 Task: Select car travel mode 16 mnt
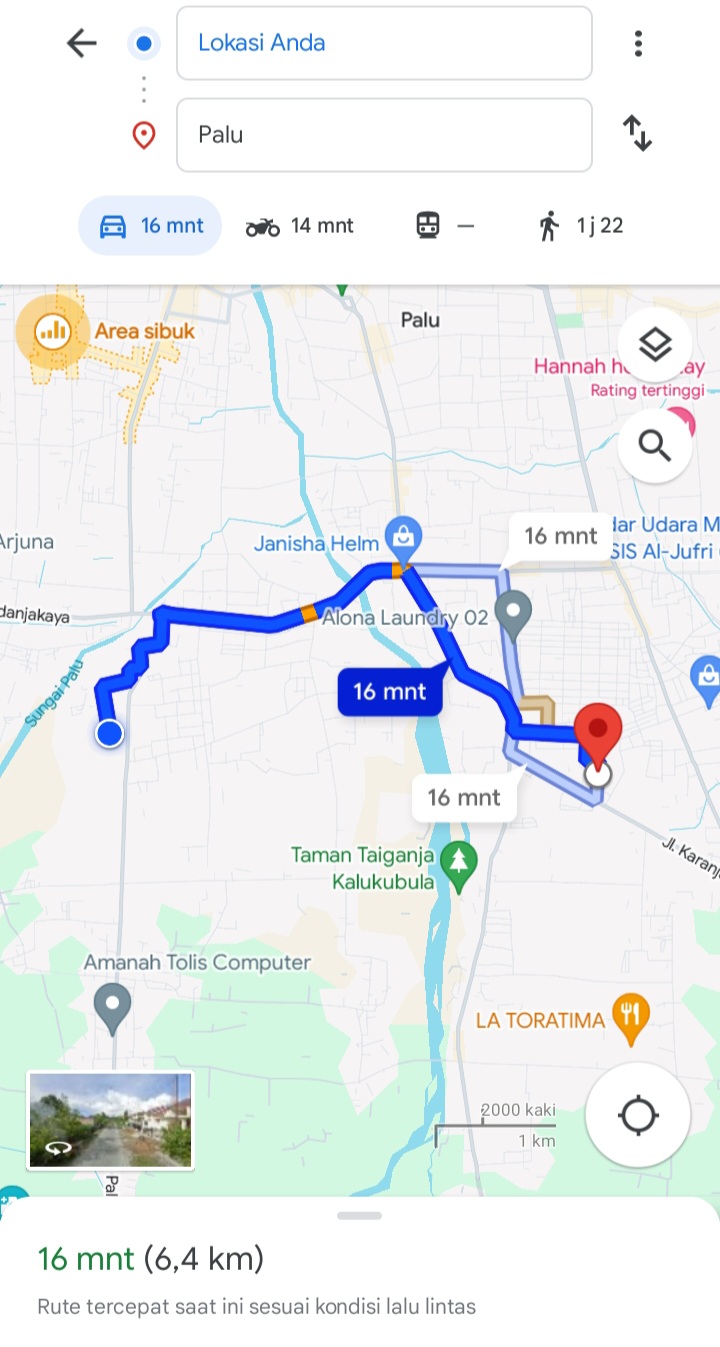pos(150,226)
